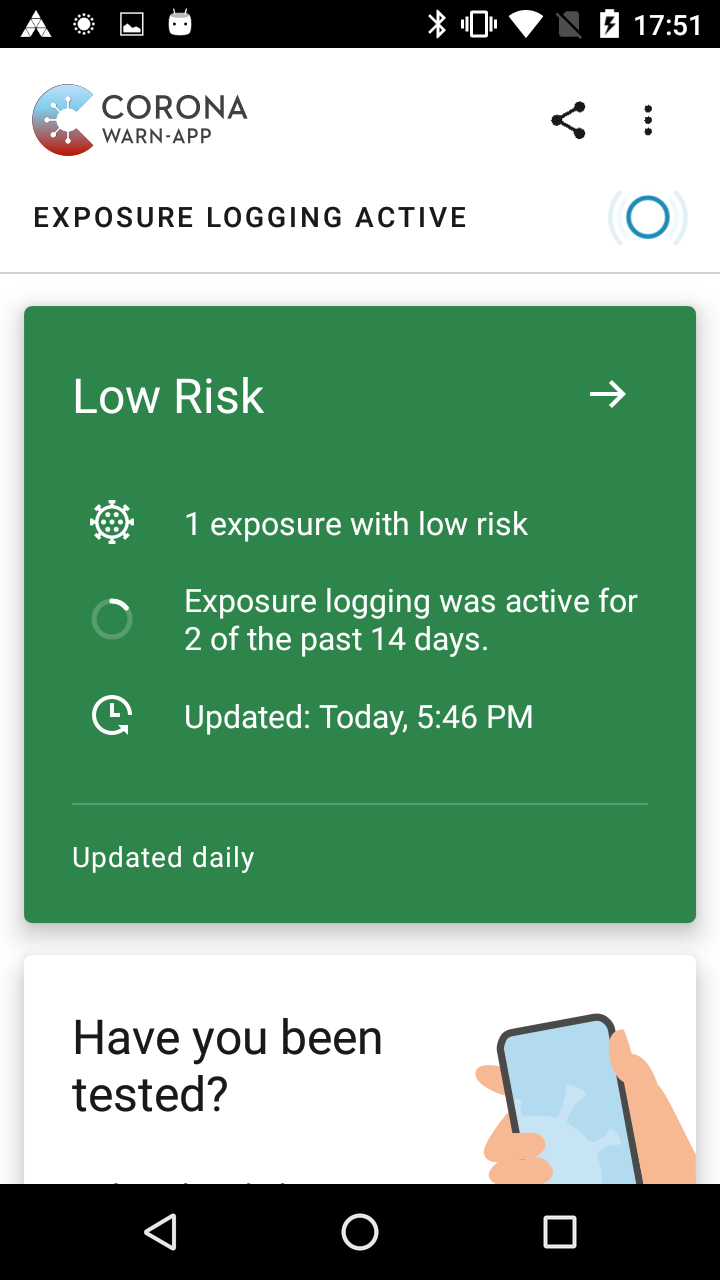Return to the home screen

point(360,1232)
